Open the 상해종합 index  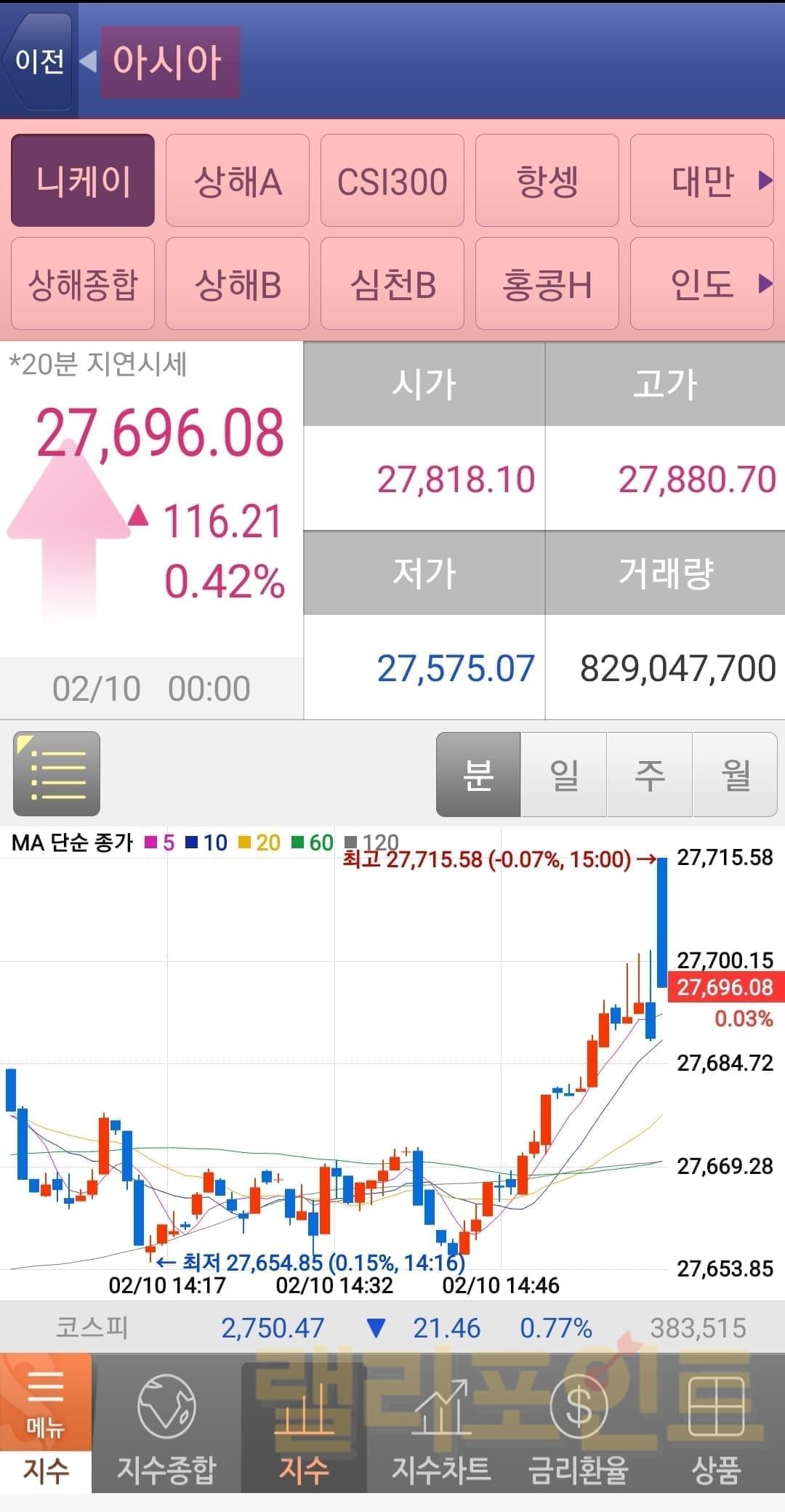tap(83, 284)
